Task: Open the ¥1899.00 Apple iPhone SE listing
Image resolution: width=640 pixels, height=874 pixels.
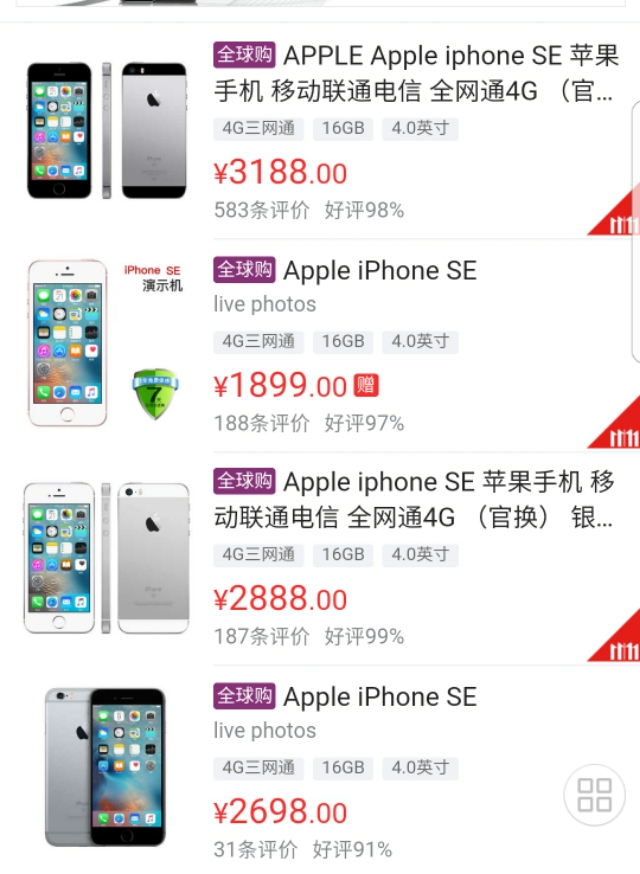Action: (x=380, y=271)
